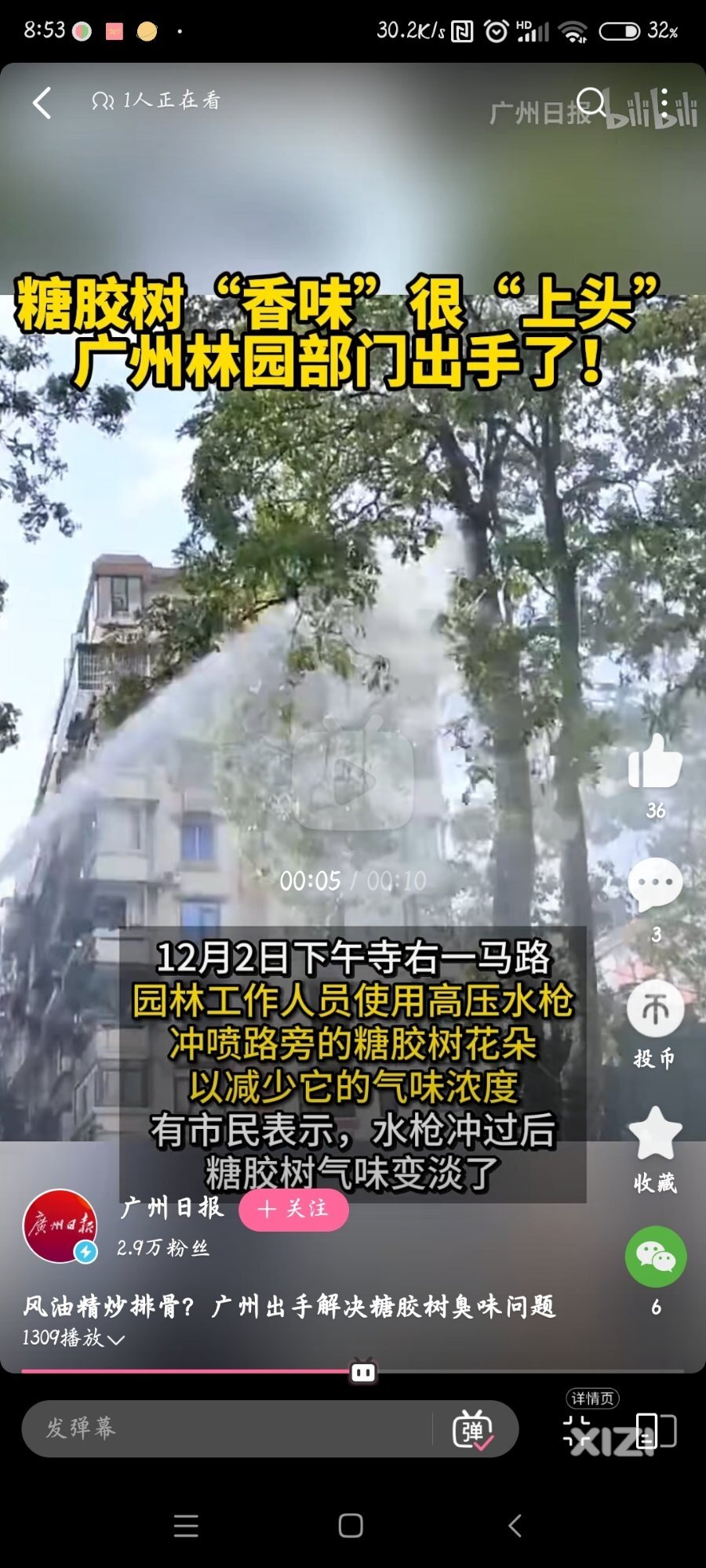Open the three-dot overflow menu

(x=664, y=103)
